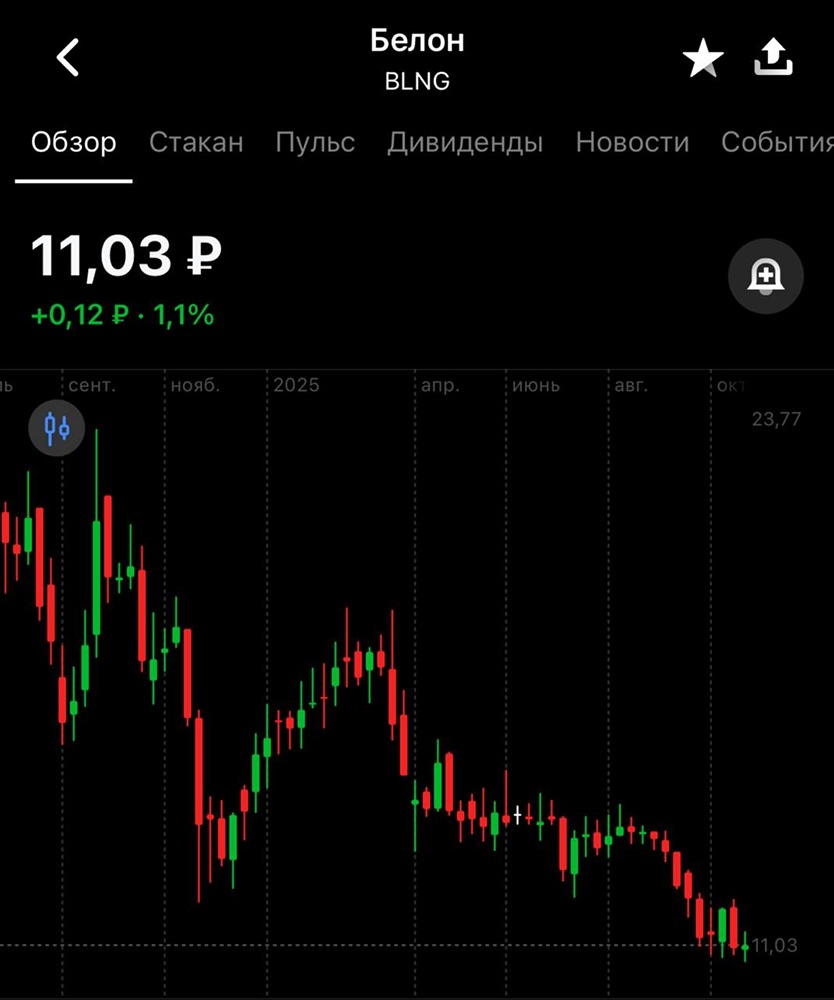Select the highlighted candle on the chart
This screenshot has height=1000, width=834.
pos(516,813)
